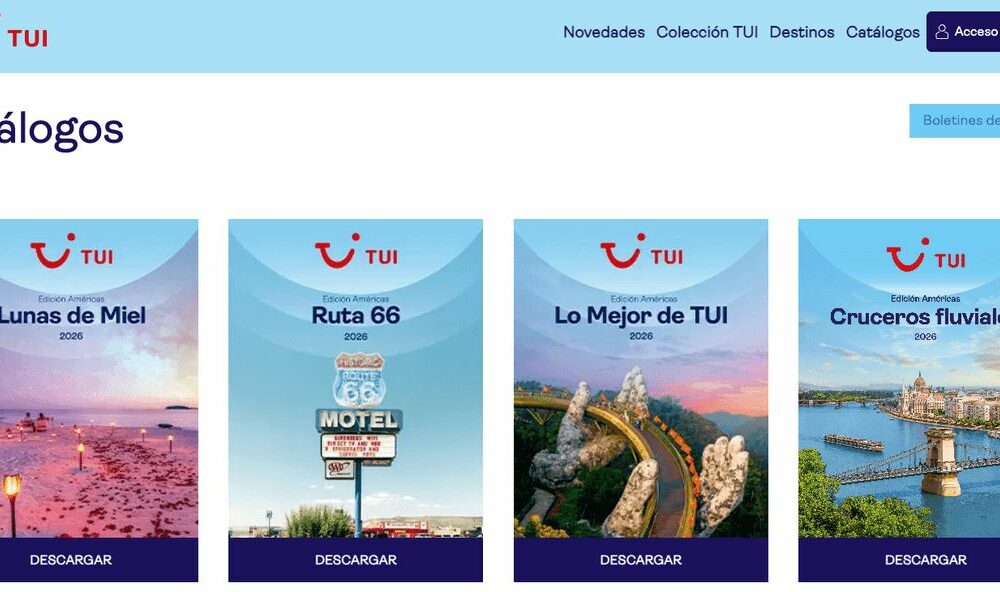Go to Colección TUI
1000x592 pixels.
pos(706,32)
